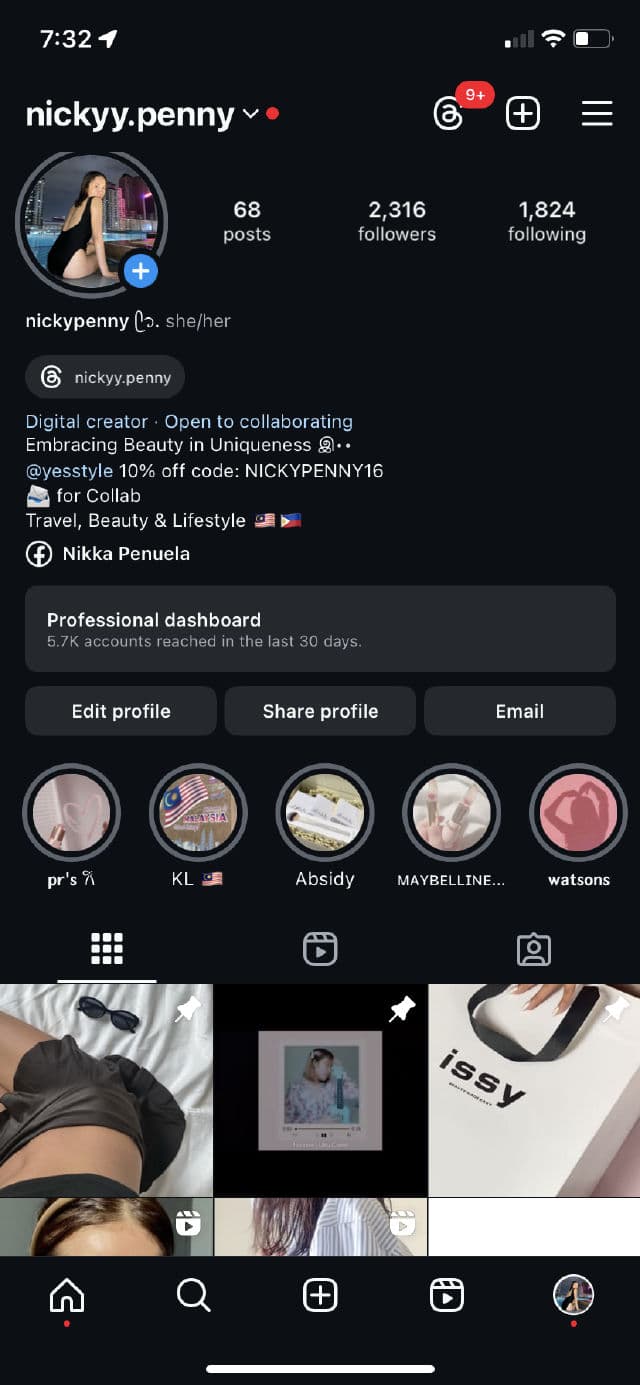640x1385 pixels.
Task: View the 2,316 followers list
Action: tap(397, 221)
